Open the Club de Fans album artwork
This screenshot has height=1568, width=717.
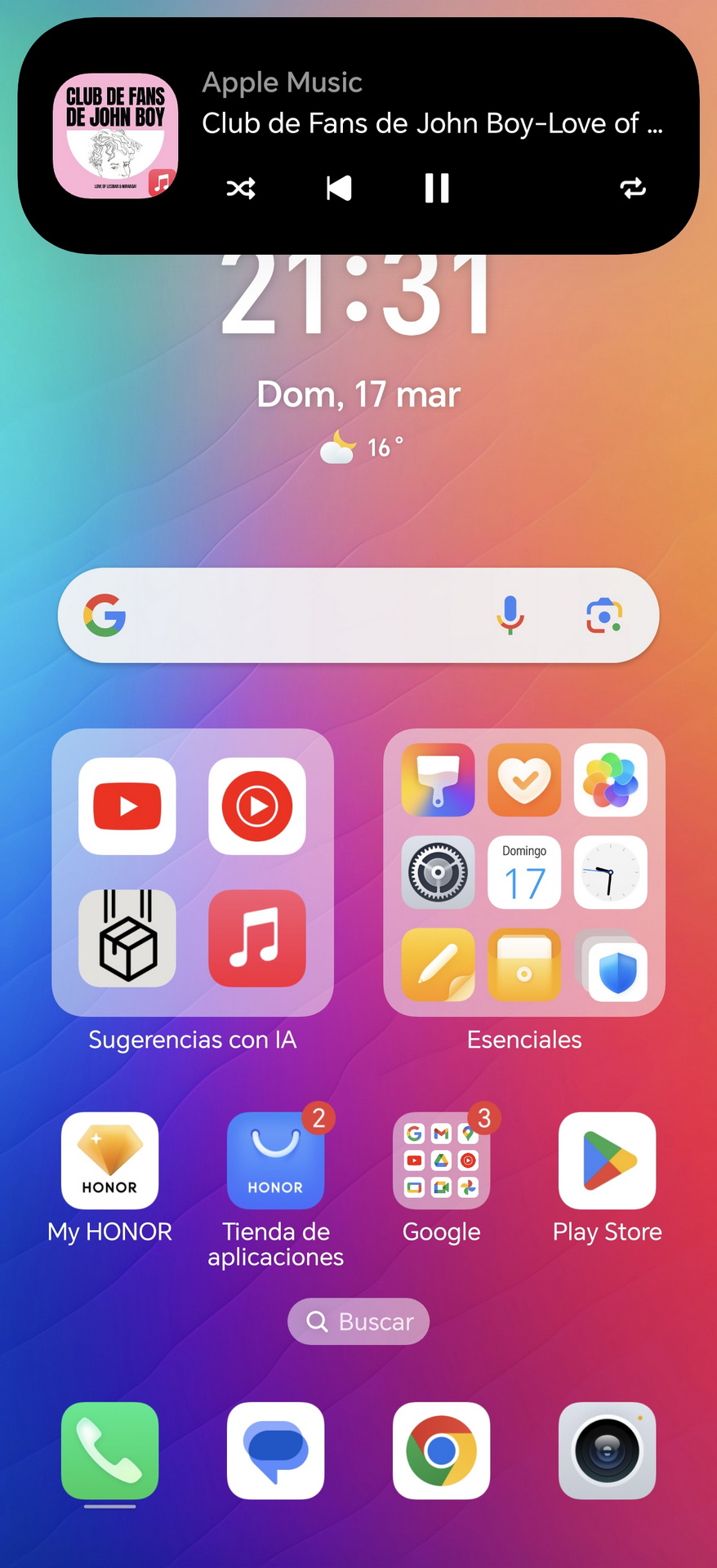tap(115, 136)
